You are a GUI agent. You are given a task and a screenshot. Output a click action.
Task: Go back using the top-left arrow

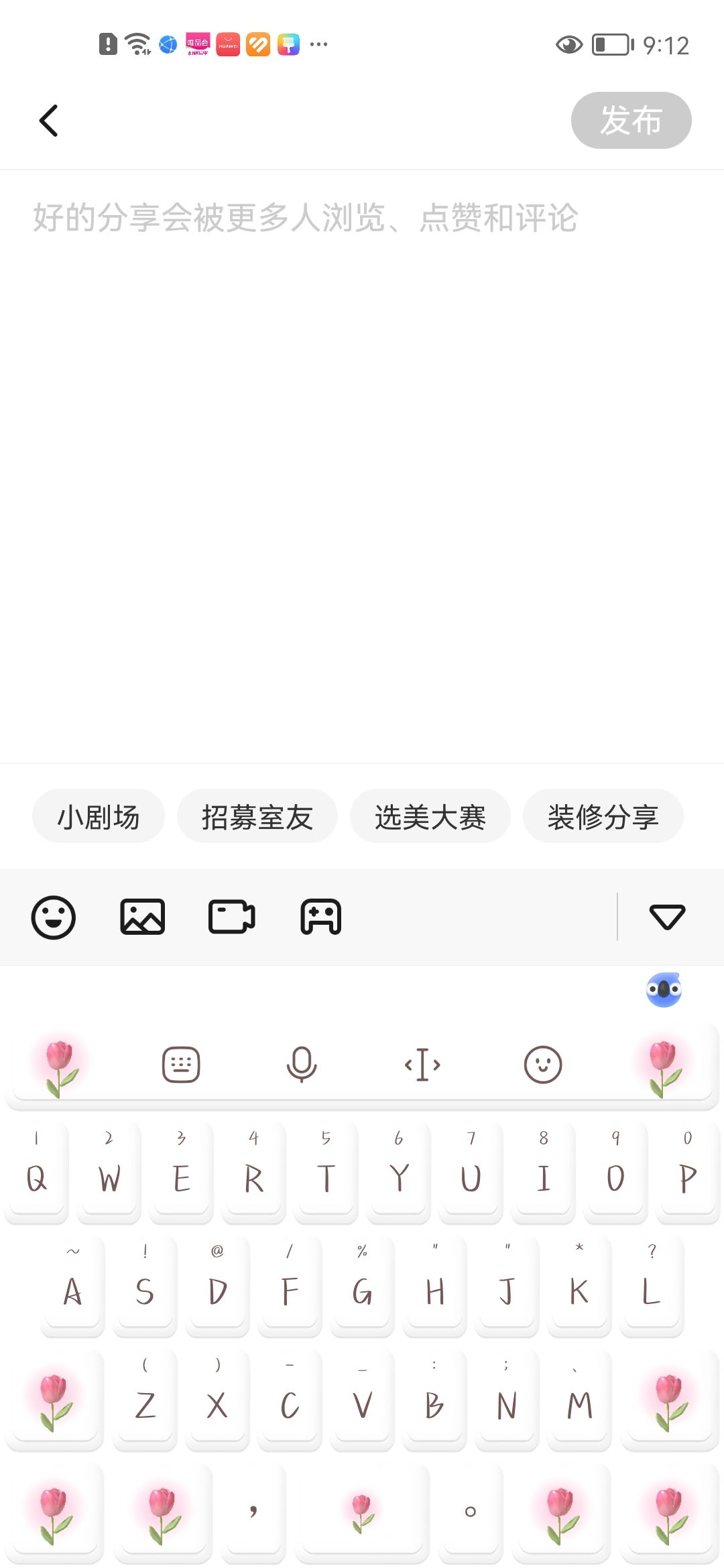coord(49,121)
